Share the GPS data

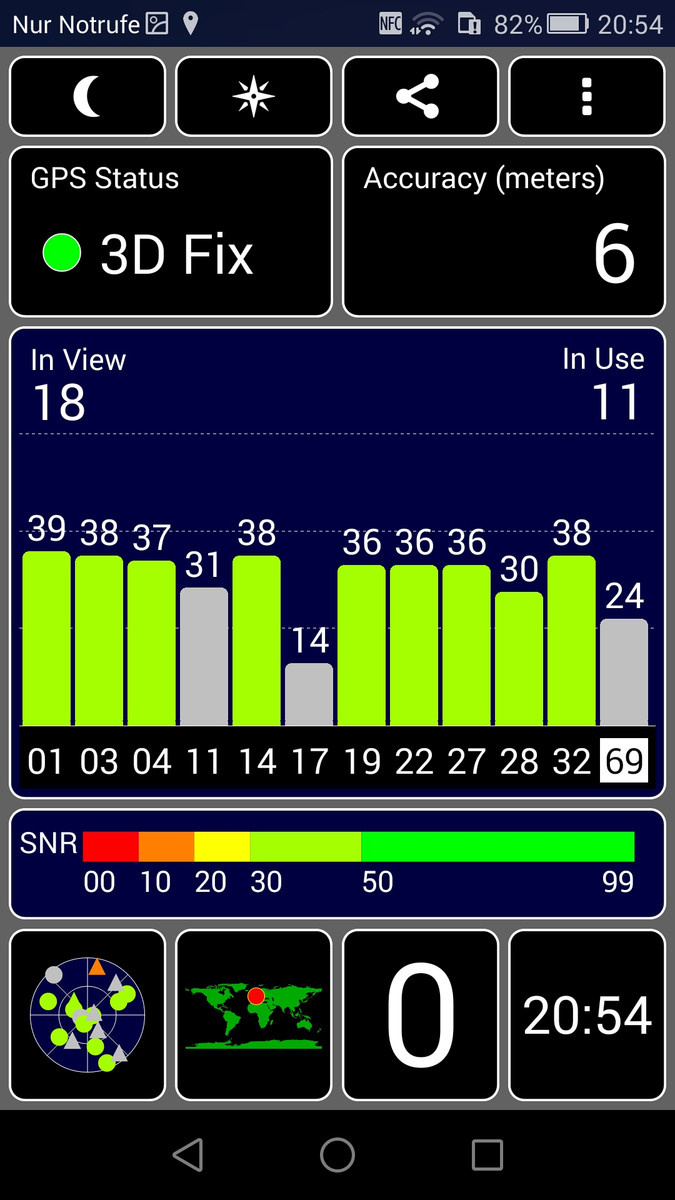pyautogui.click(x=420, y=97)
